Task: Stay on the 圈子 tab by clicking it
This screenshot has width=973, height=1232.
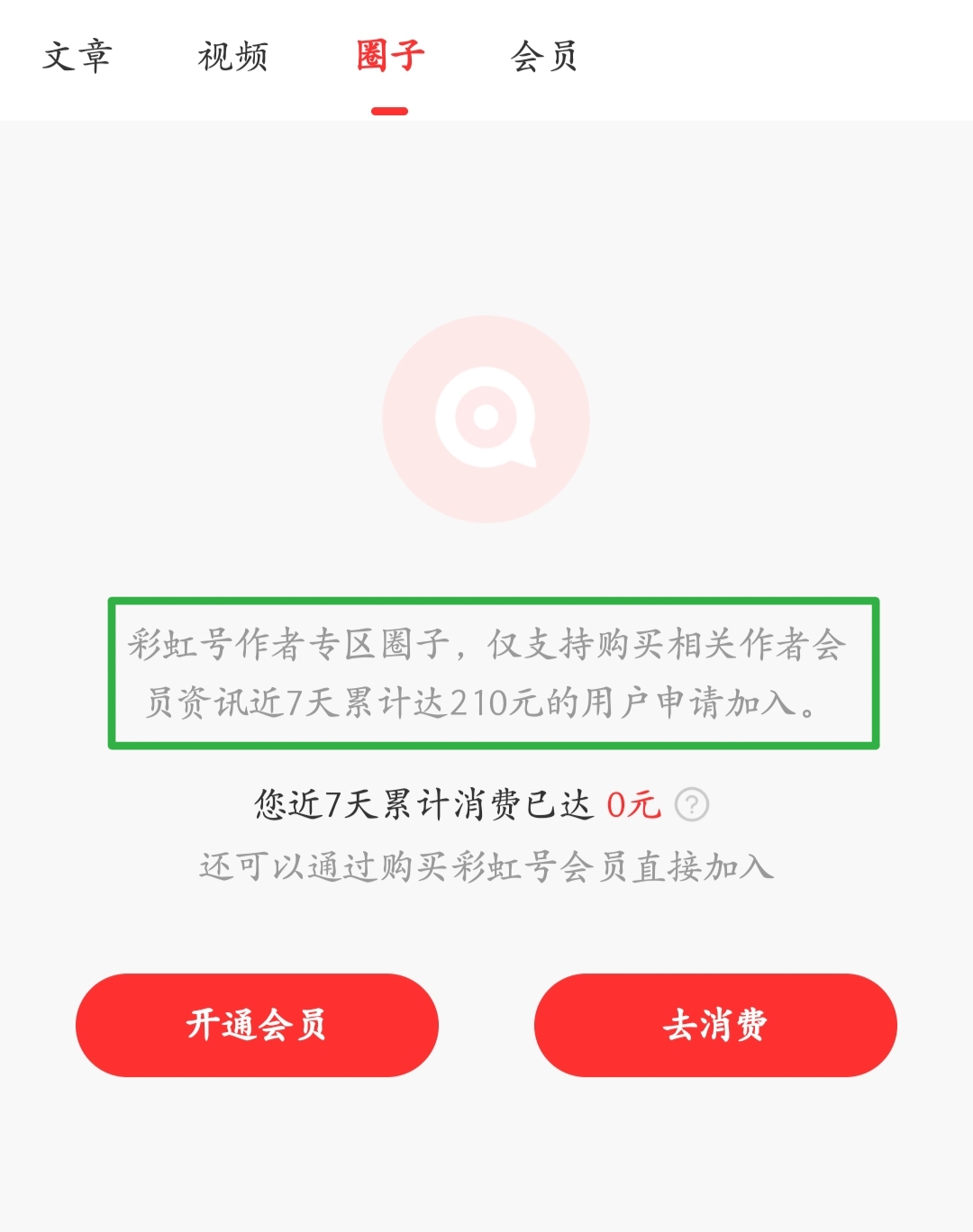Action: pyautogui.click(x=389, y=57)
